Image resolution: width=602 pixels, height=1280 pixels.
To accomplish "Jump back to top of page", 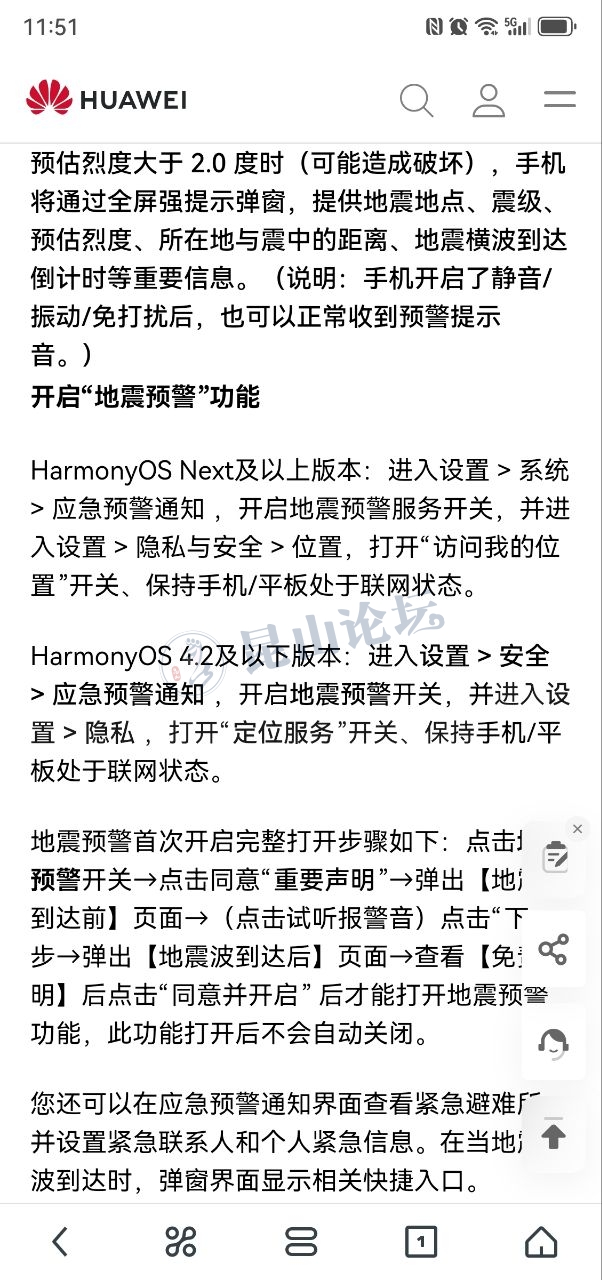I will pos(554,1134).
